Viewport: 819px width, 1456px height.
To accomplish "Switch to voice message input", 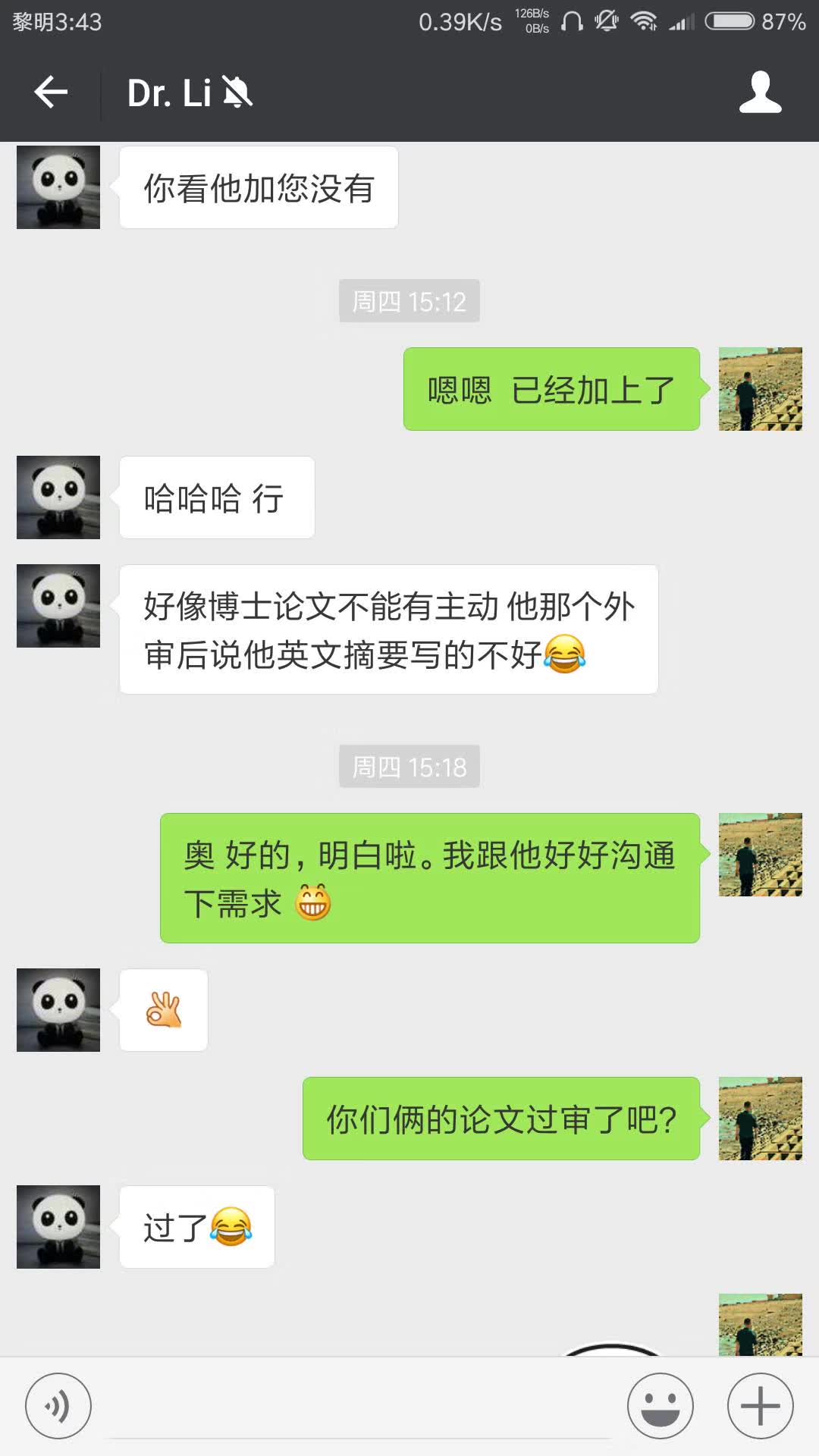I will coord(58,1406).
